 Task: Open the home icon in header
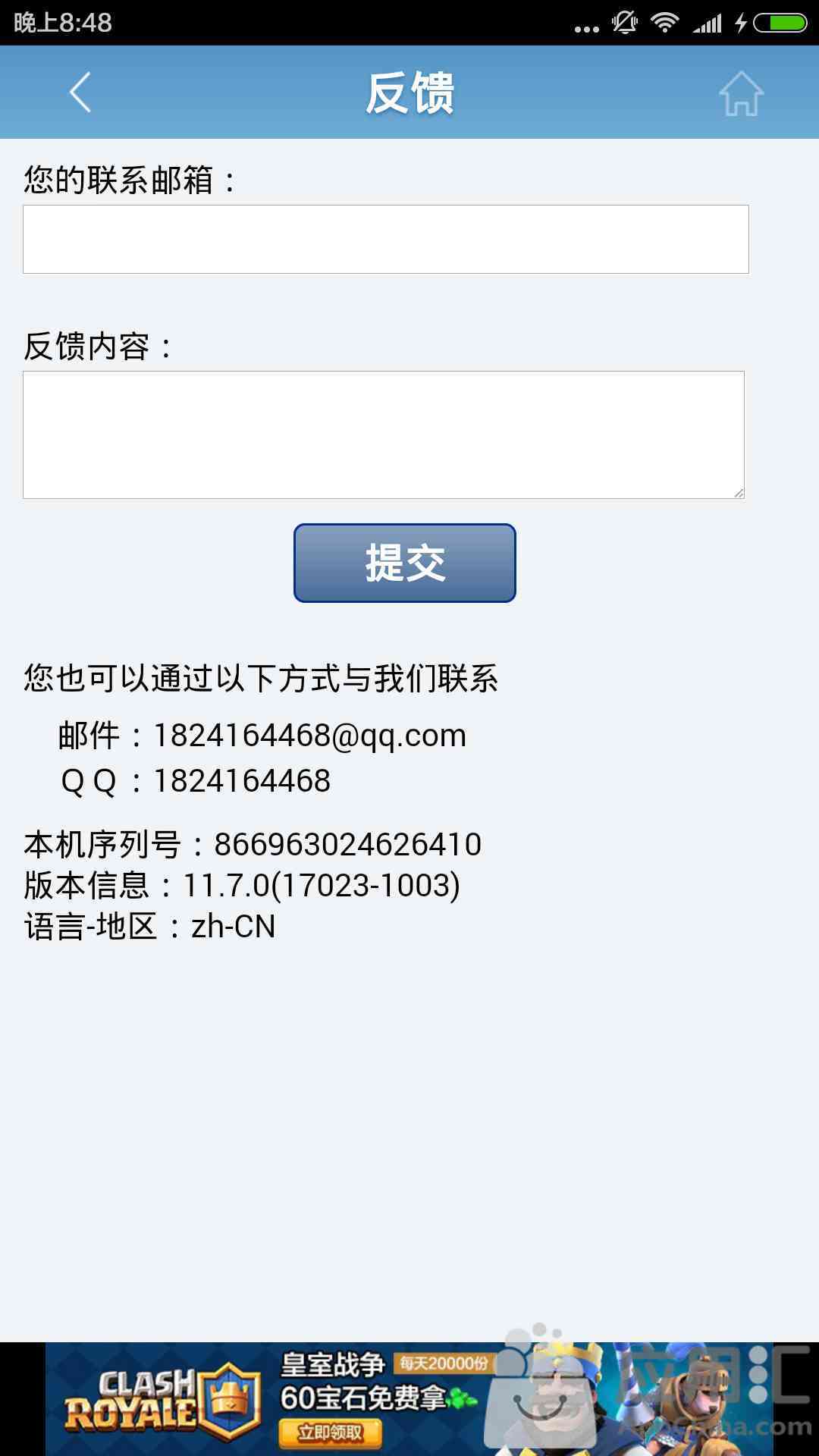[x=741, y=93]
